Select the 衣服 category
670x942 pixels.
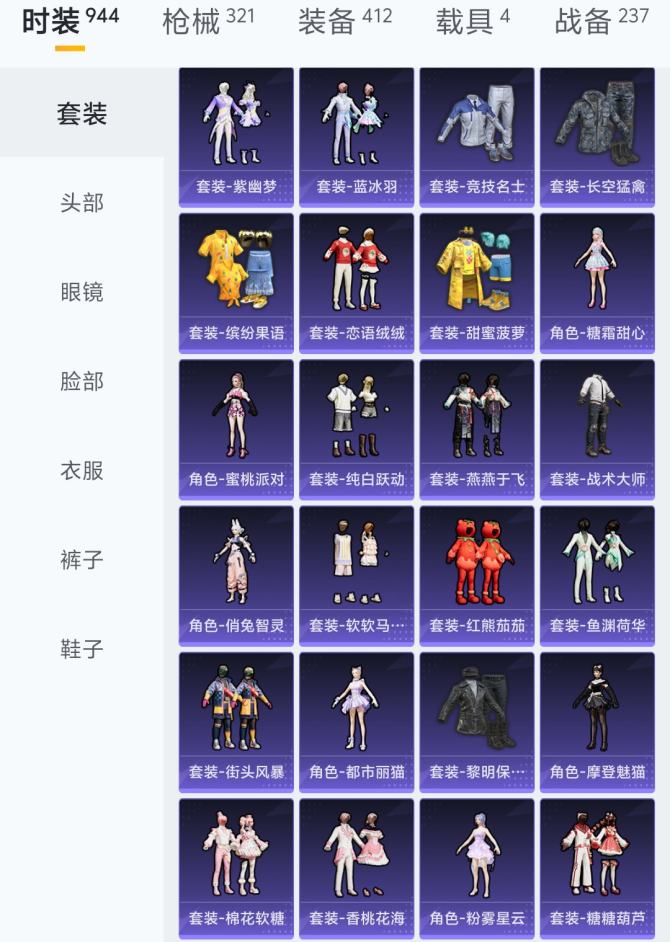point(81,470)
